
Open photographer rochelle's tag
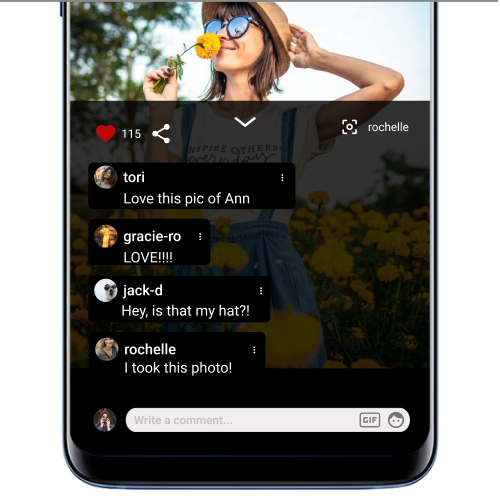point(375,127)
